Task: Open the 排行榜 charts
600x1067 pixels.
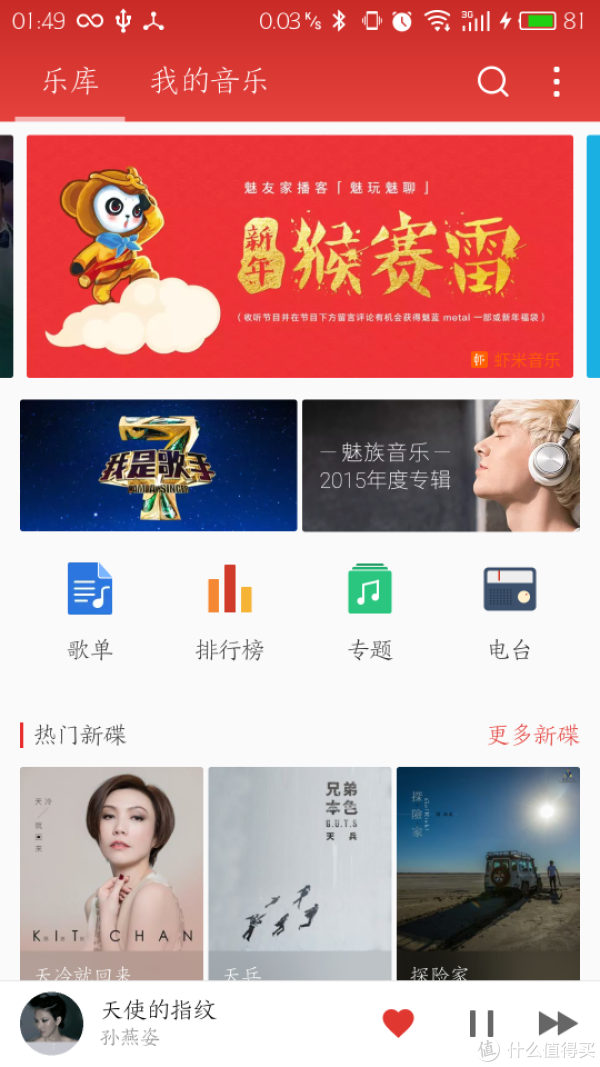Action: point(230,610)
